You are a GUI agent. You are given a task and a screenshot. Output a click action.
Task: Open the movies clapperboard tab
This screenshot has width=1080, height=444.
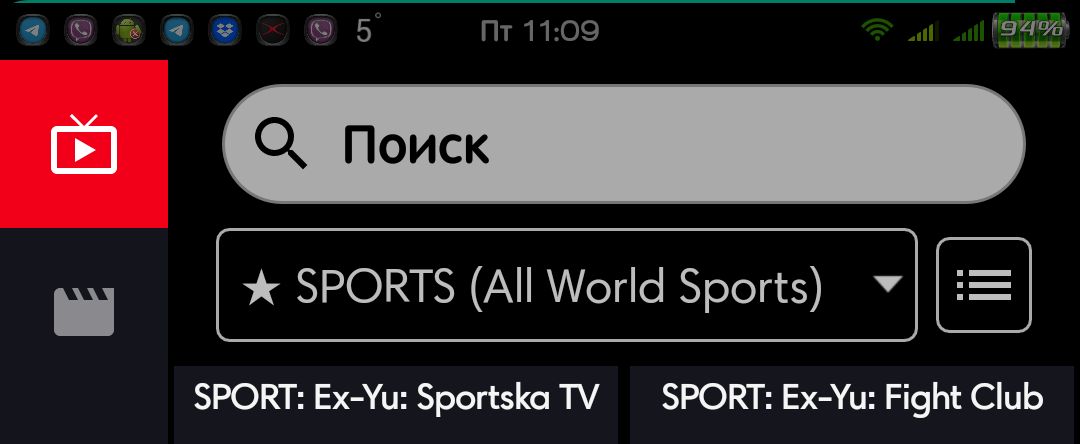pyautogui.click(x=84, y=311)
